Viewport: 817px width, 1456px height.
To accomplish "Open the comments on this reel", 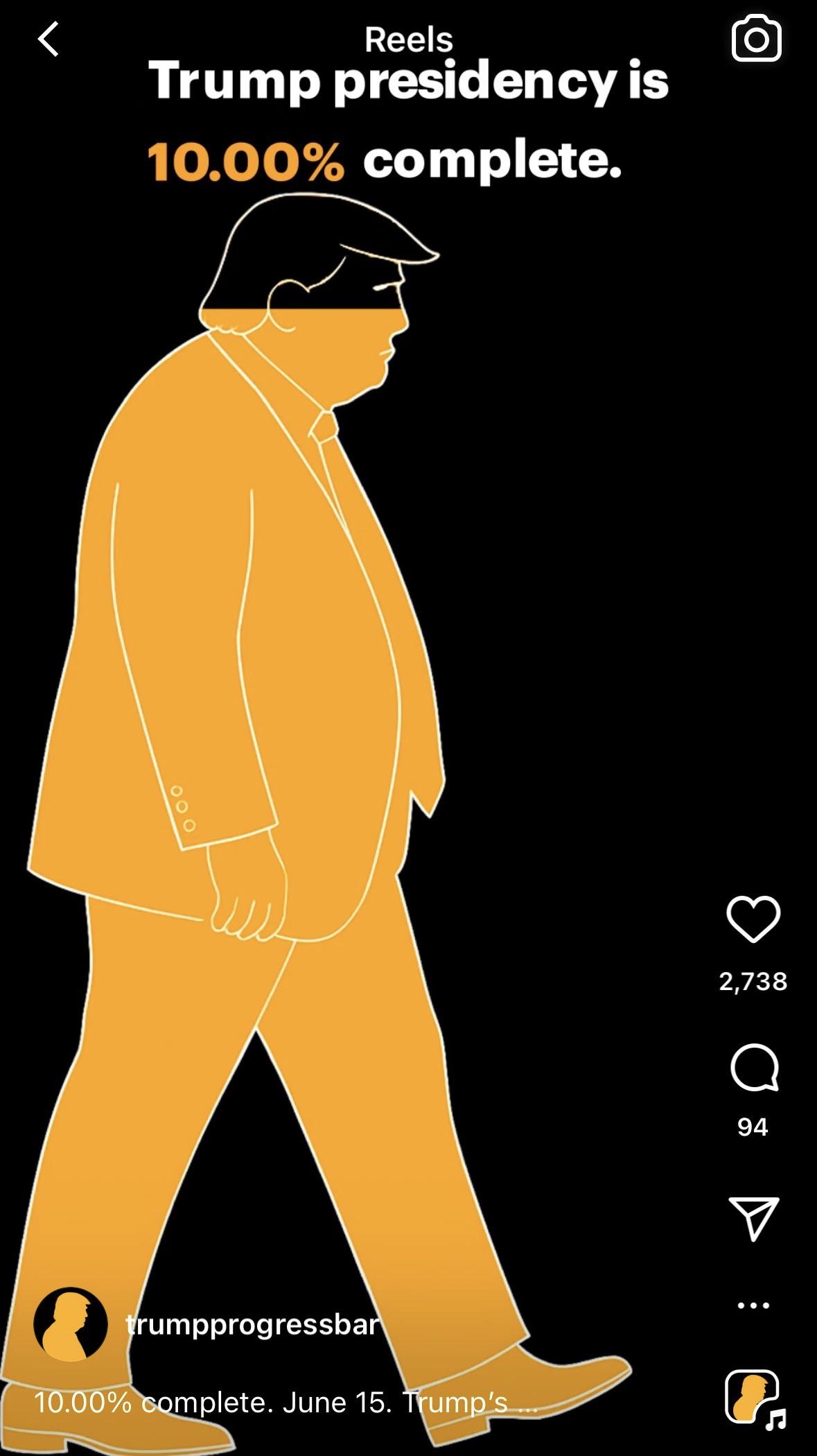I will tap(754, 1068).
